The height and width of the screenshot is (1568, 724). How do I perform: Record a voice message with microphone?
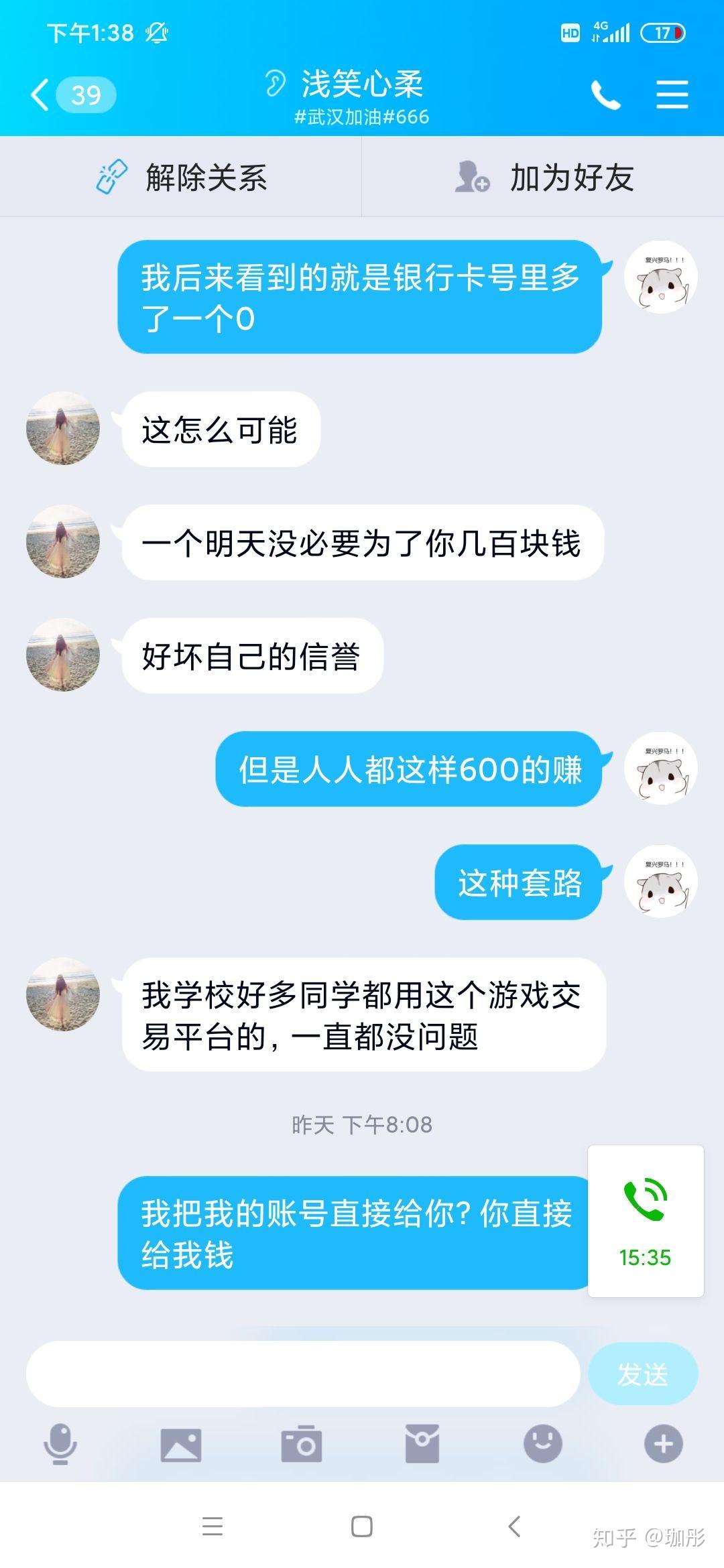tap(60, 1444)
